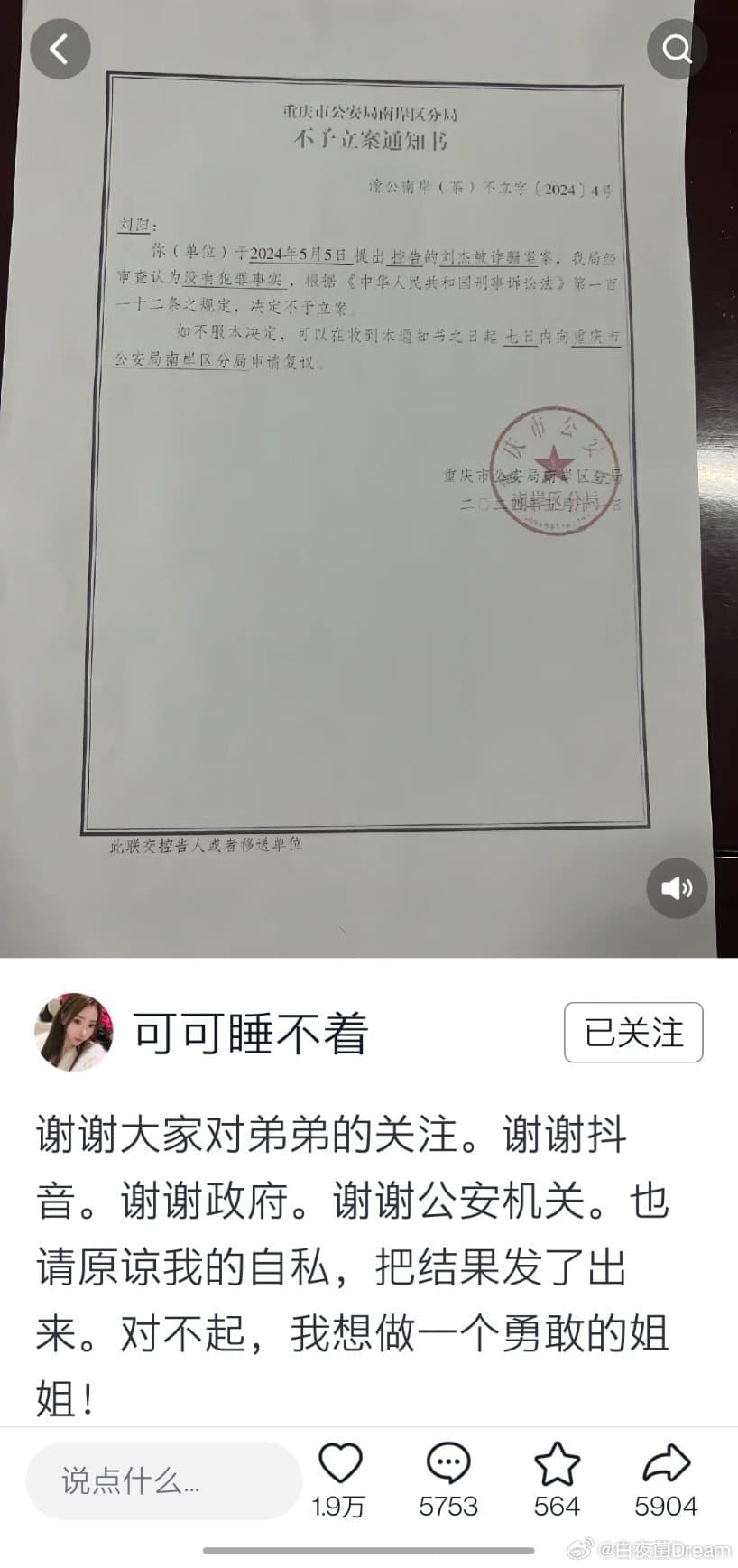The width and height of the screenshot is (738, 1568).
Task: Go back using the top-left arrow
Action: [60, 49]
